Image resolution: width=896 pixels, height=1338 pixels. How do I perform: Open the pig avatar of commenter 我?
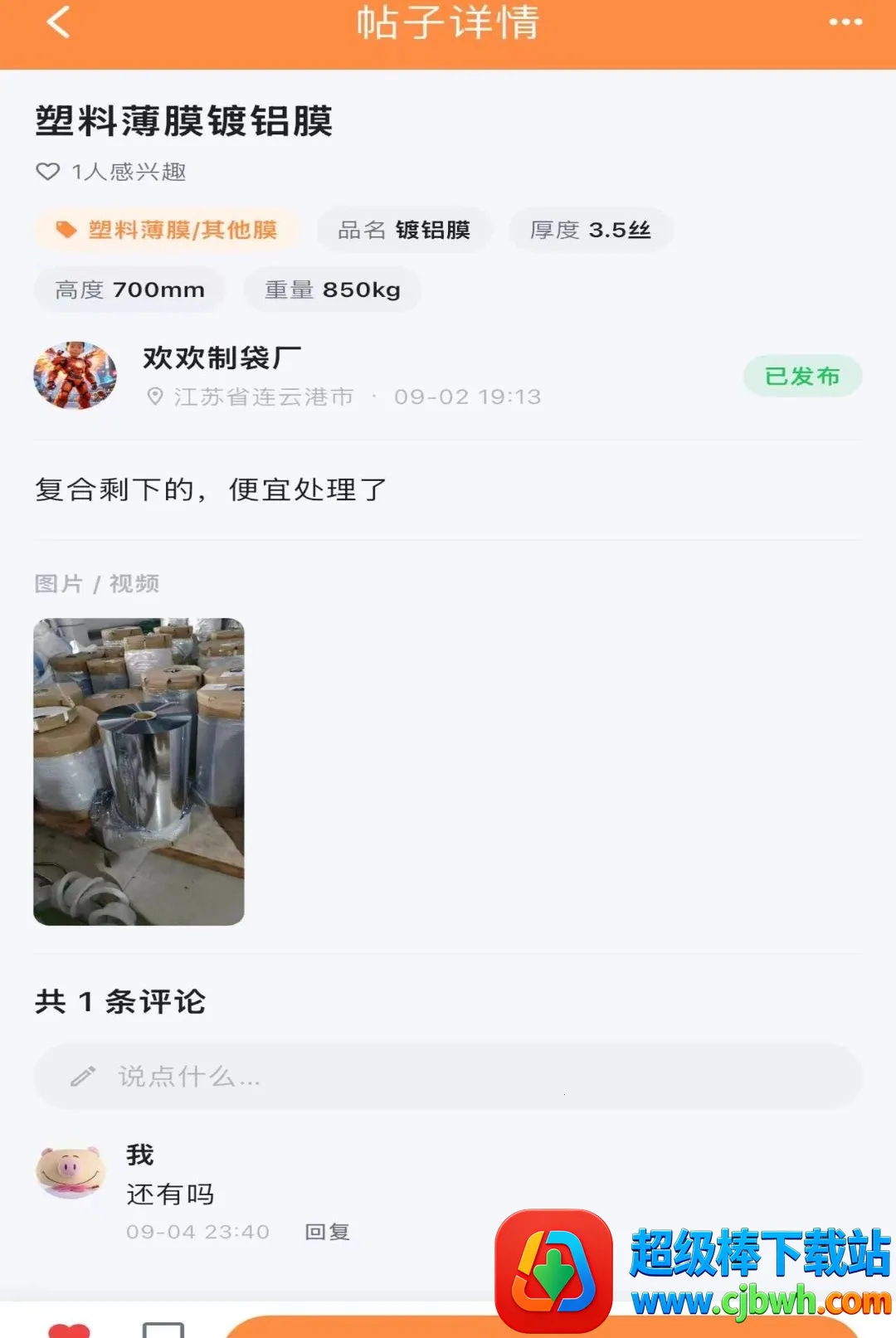(71, 1173)
